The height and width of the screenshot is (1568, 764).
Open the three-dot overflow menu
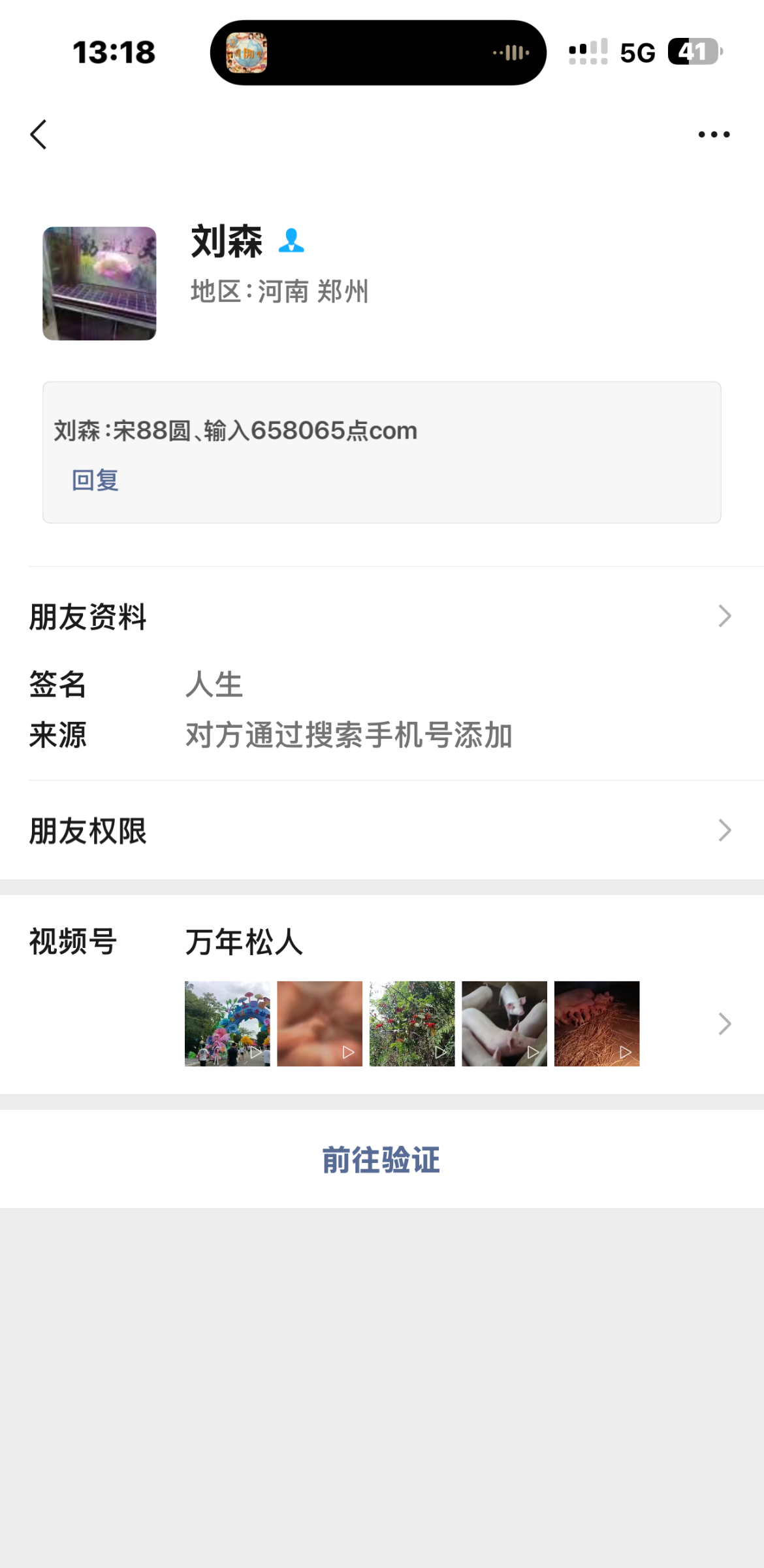(x=714, y=135)
